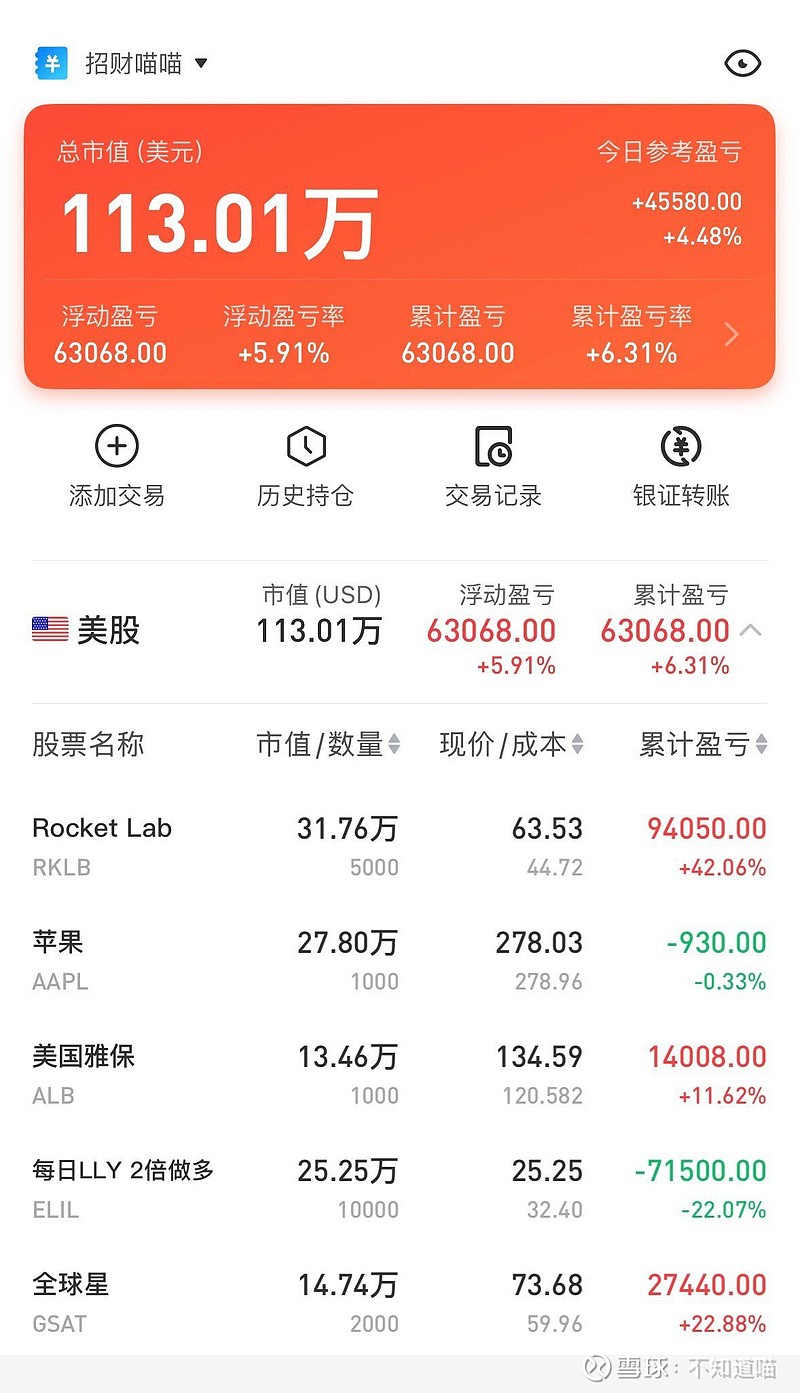Screen dimensions: 800x1393
Task: Sort holdings by 现价/成本
Action: point(511,744)
